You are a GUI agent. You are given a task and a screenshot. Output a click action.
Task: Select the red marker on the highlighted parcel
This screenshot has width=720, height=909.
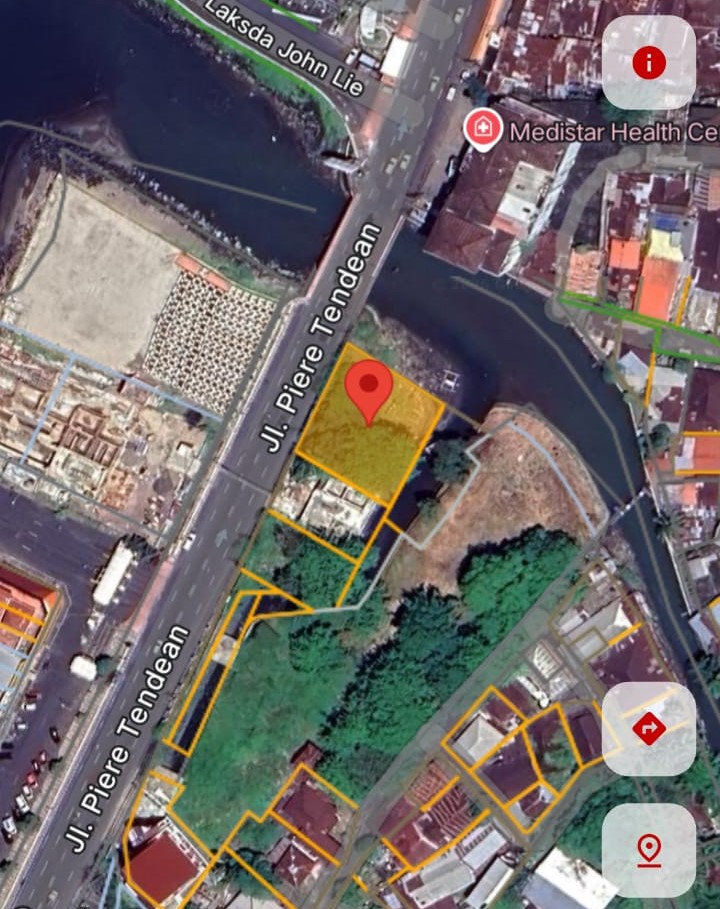click(x=368, y=391)
